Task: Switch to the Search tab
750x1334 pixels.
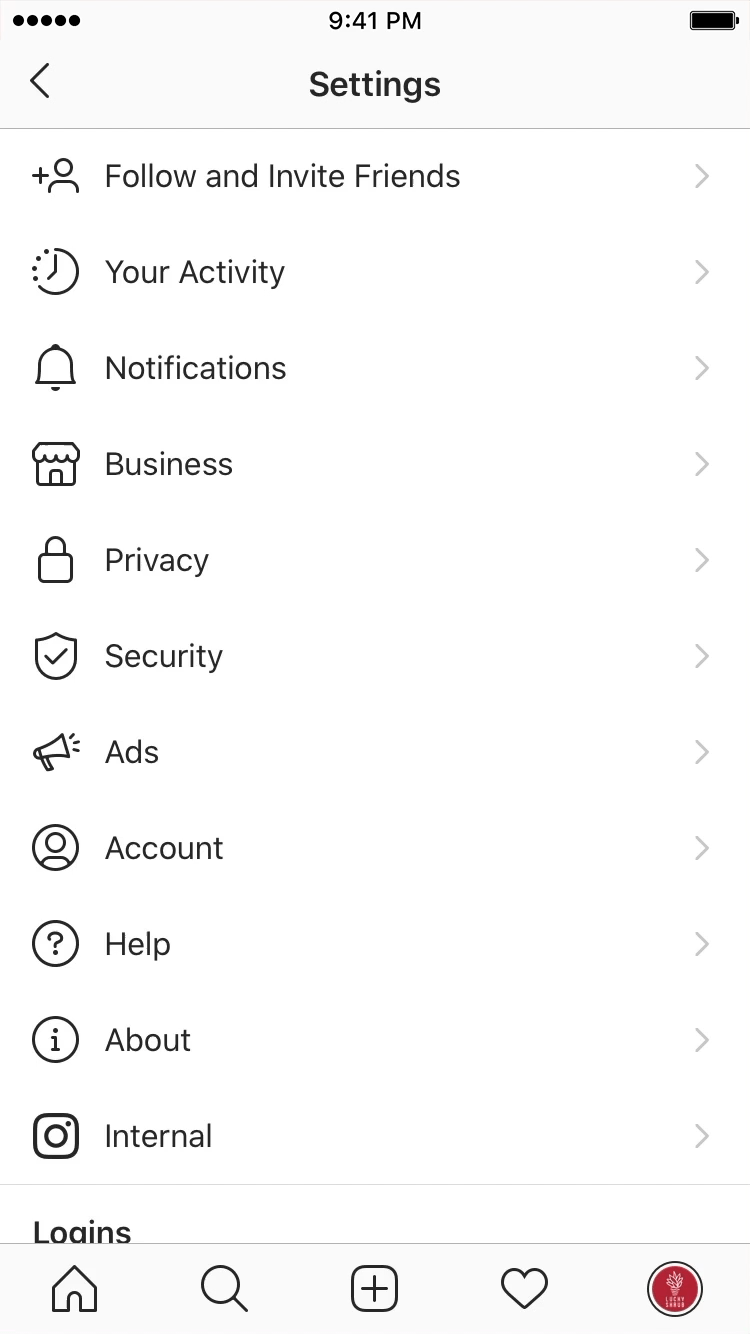Action: point(224,1288)
